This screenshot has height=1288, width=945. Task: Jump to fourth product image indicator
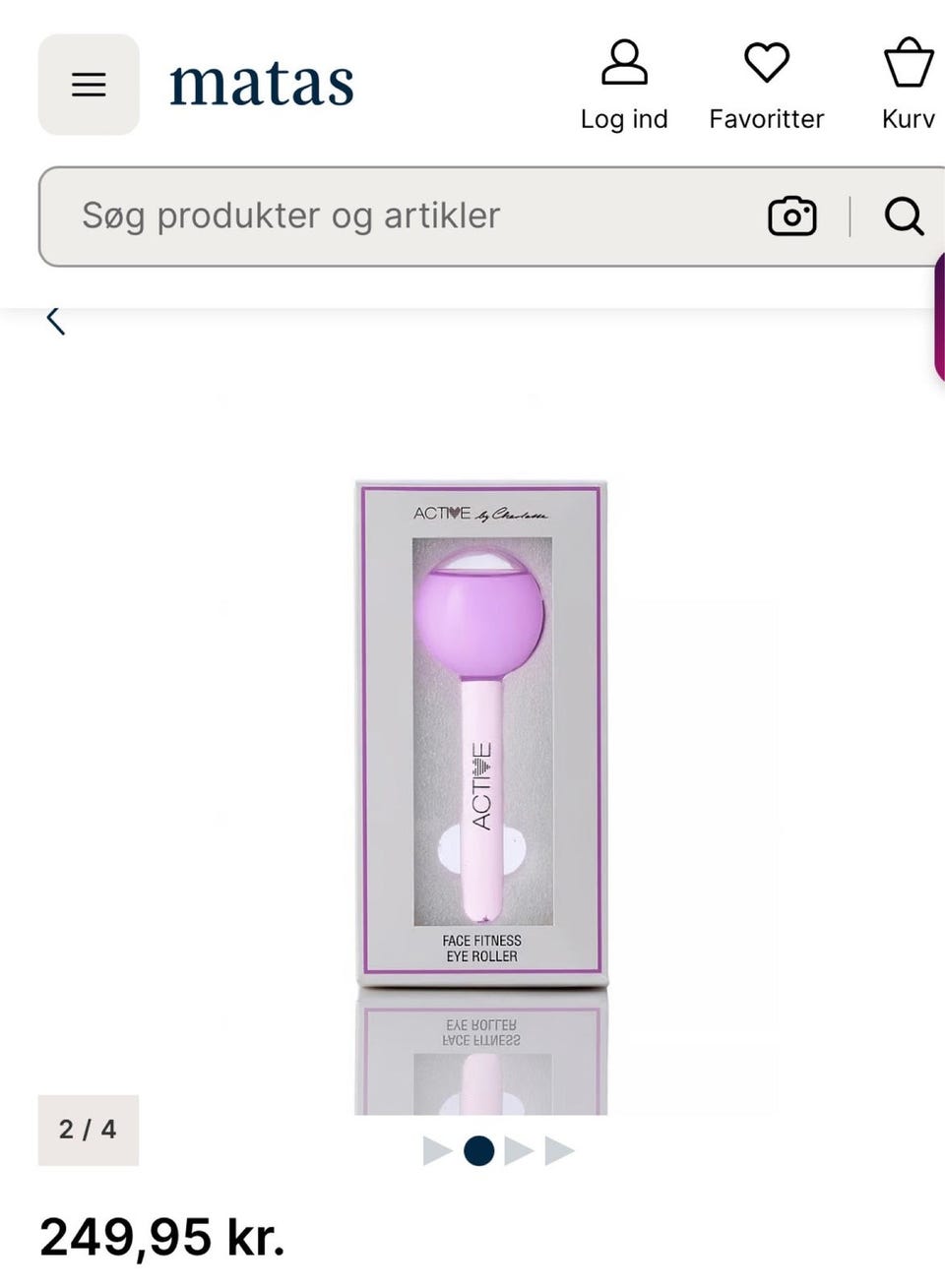point(559,1150)
